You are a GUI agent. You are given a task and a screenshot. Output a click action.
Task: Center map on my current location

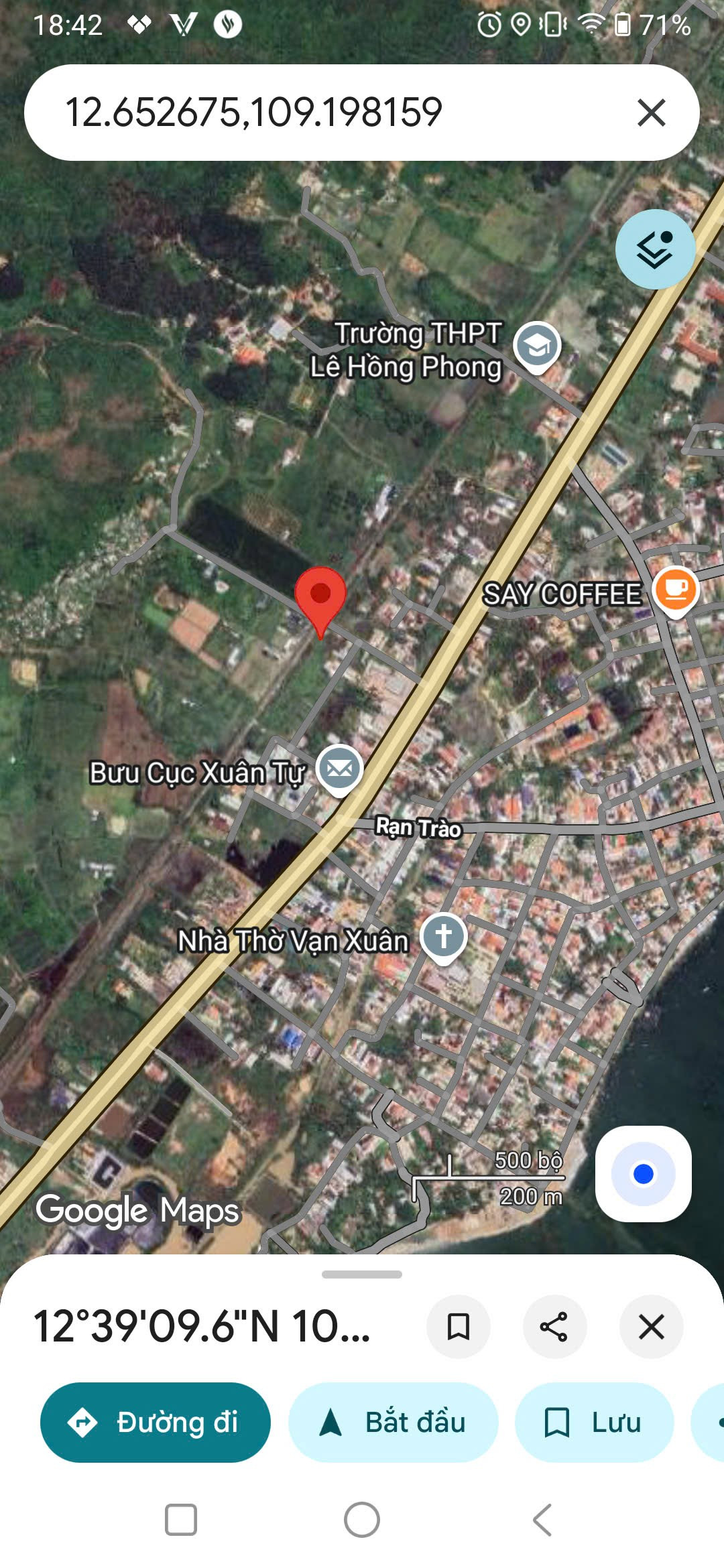click(644, 1174)
